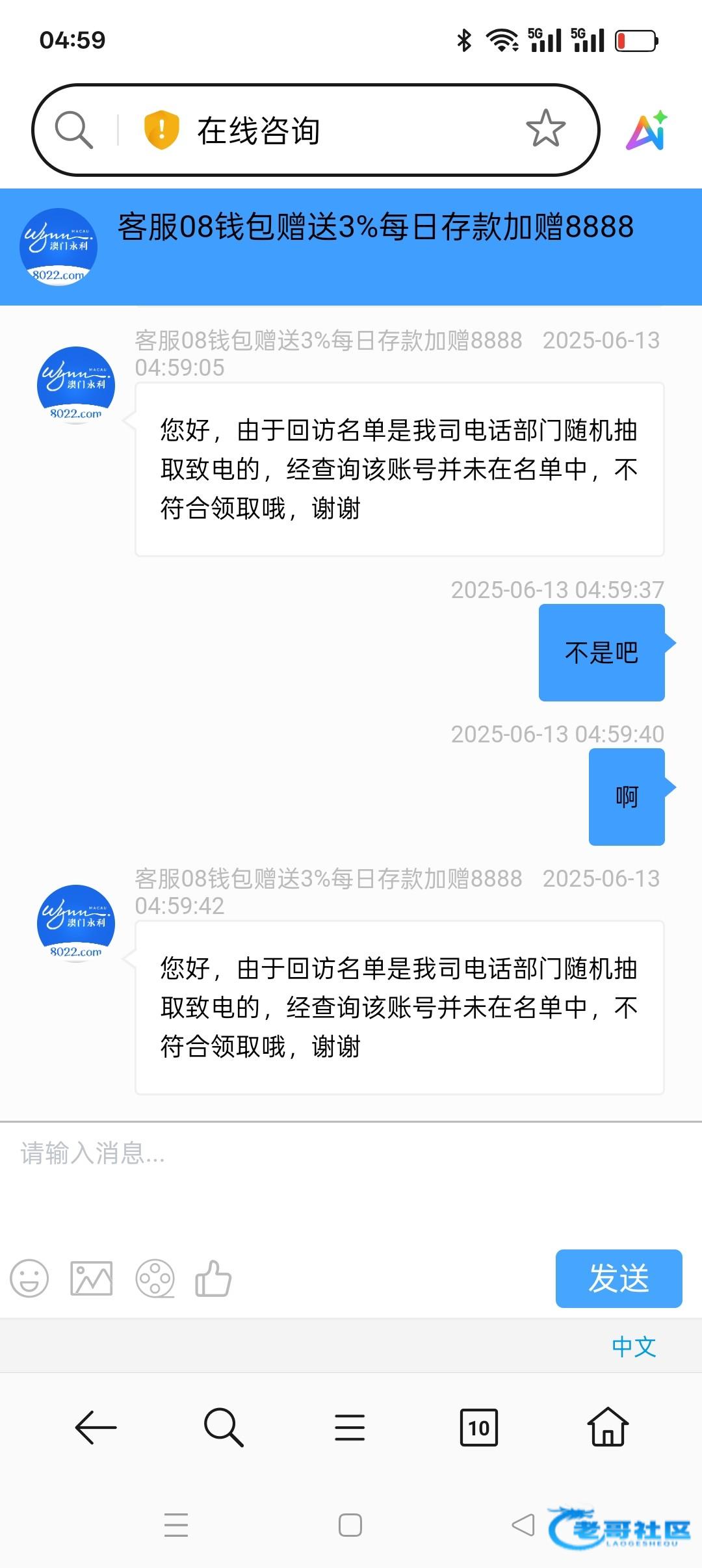Tap the system home square button
The width and height of the screenshot is (702, 1568).
coord(350,1525)
